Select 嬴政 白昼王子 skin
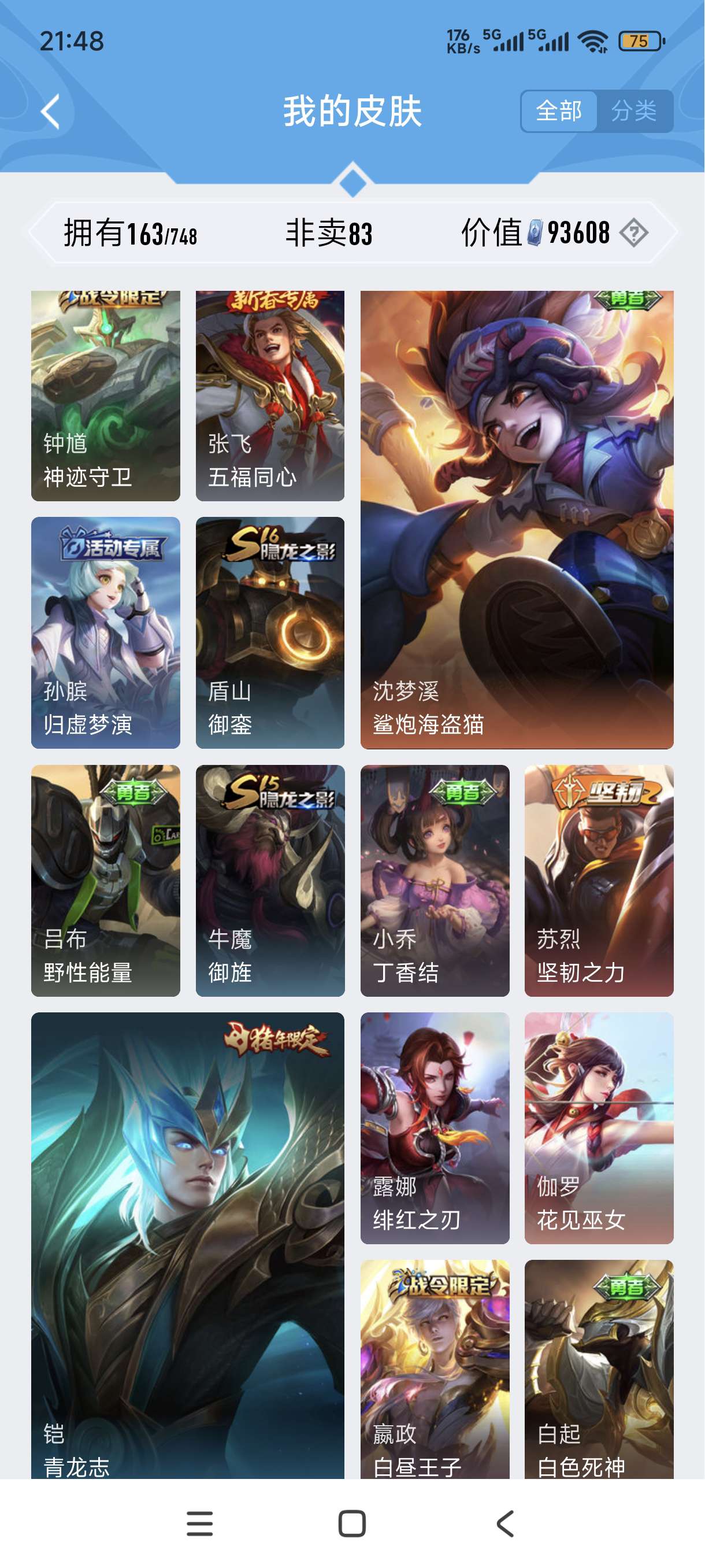Screen dimensions: 705x1568 (435, 1369)
